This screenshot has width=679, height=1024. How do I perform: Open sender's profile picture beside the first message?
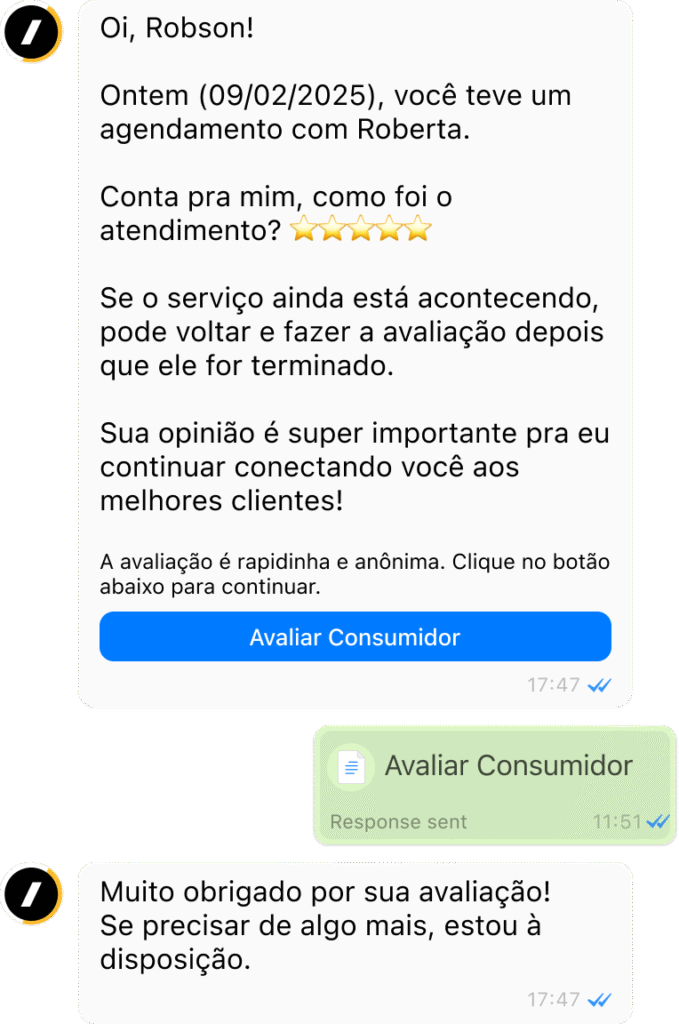32,33
